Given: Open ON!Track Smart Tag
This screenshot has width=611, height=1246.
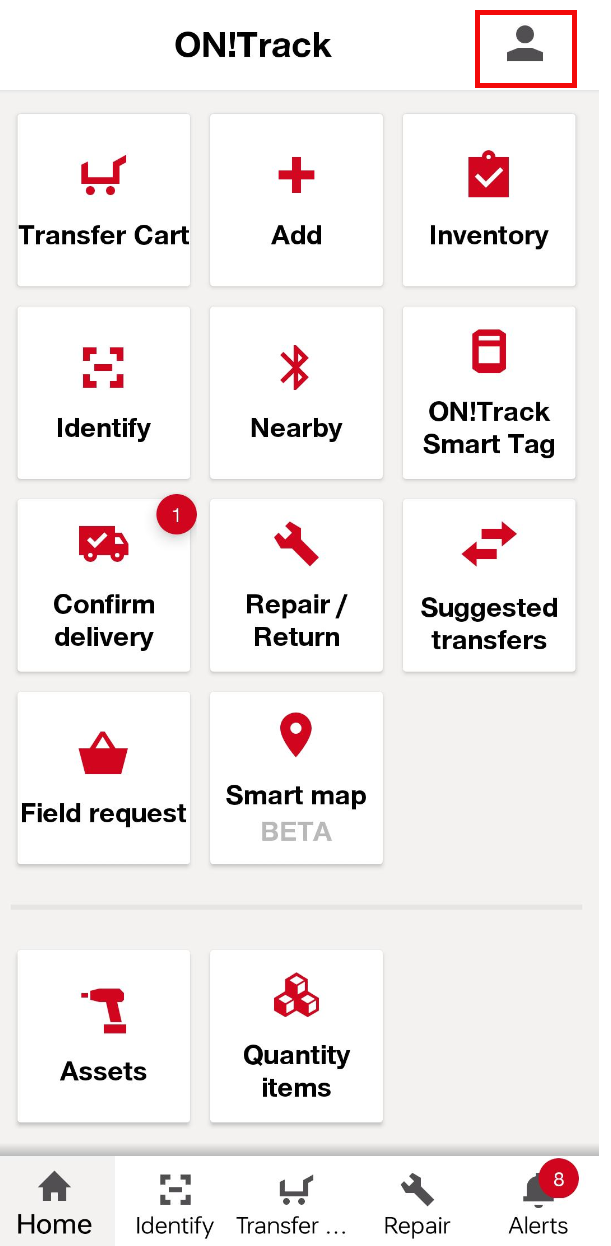Looking at the screenshot, I should tap(489, 393).
